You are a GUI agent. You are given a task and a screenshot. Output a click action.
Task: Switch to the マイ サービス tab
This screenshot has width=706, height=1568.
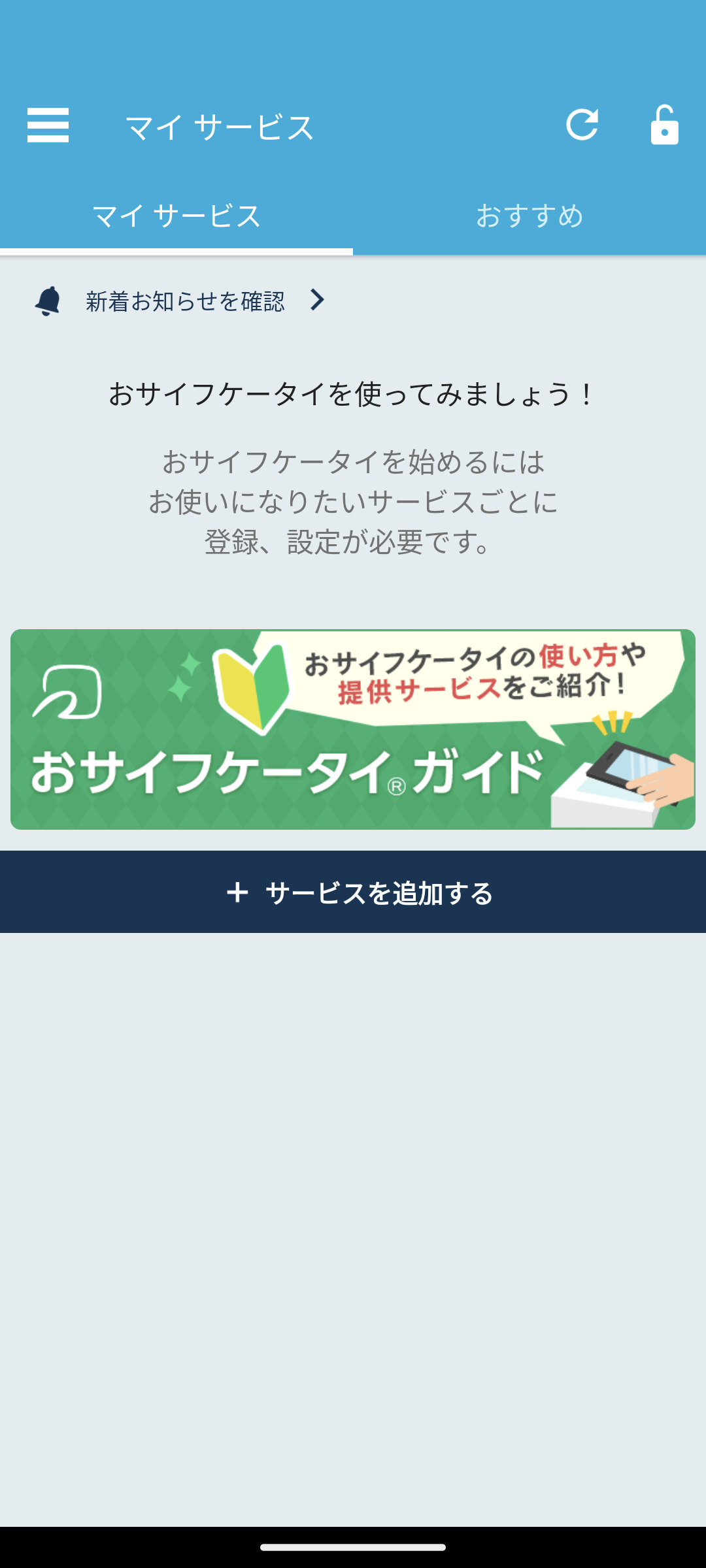coord(176,216)
